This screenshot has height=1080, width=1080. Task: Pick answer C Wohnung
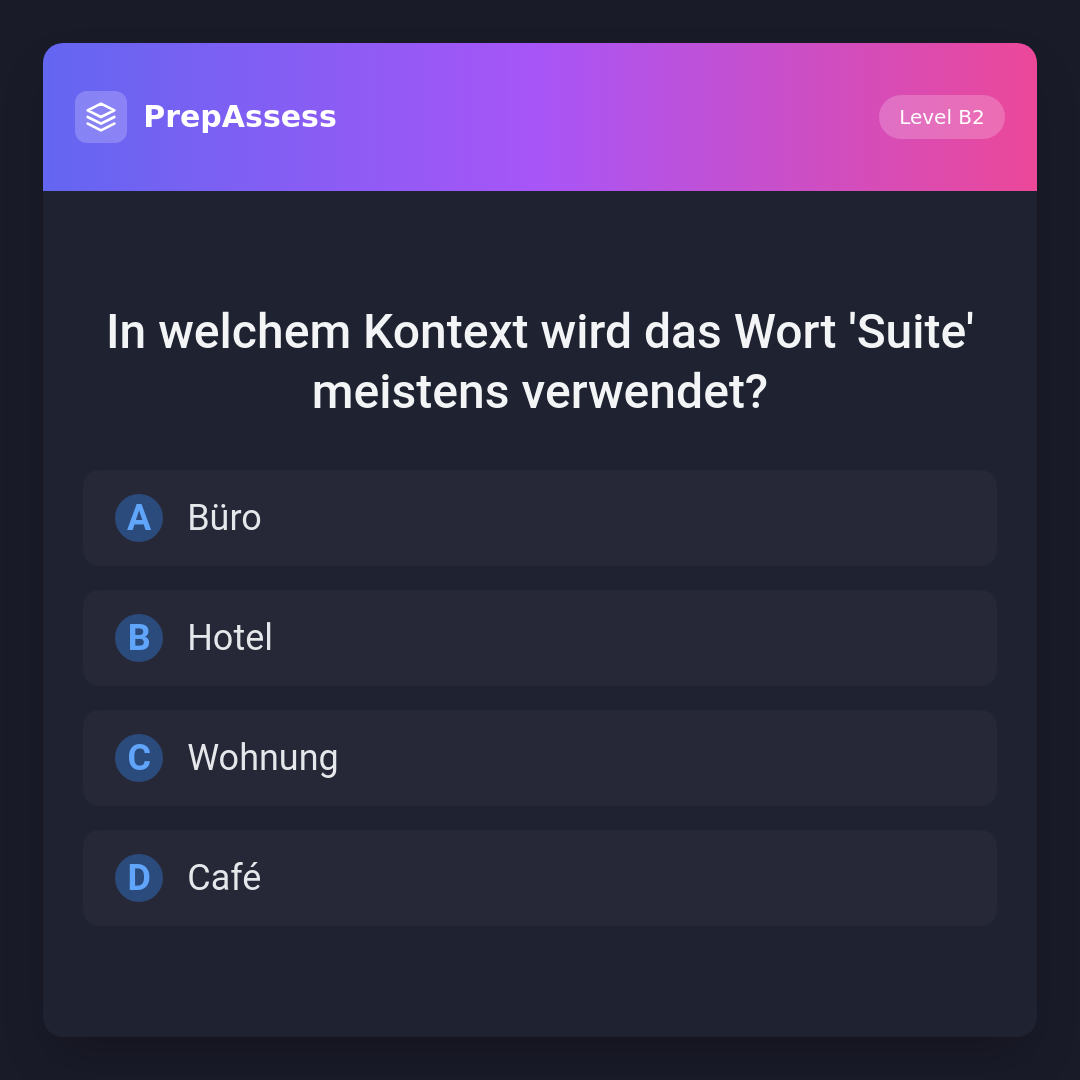click(540, 758)
